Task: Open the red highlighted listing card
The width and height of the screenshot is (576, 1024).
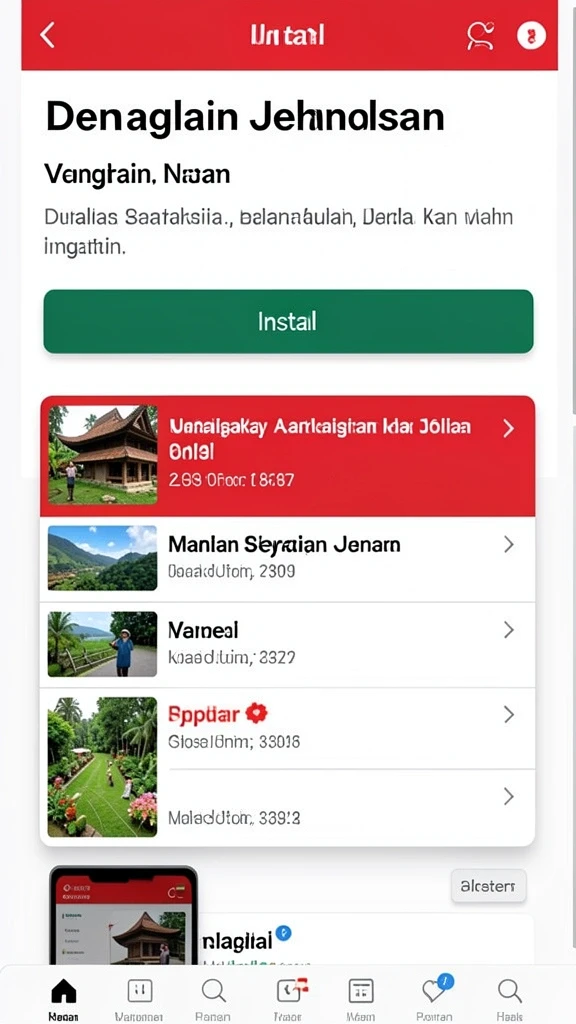Action: point(288,456)
